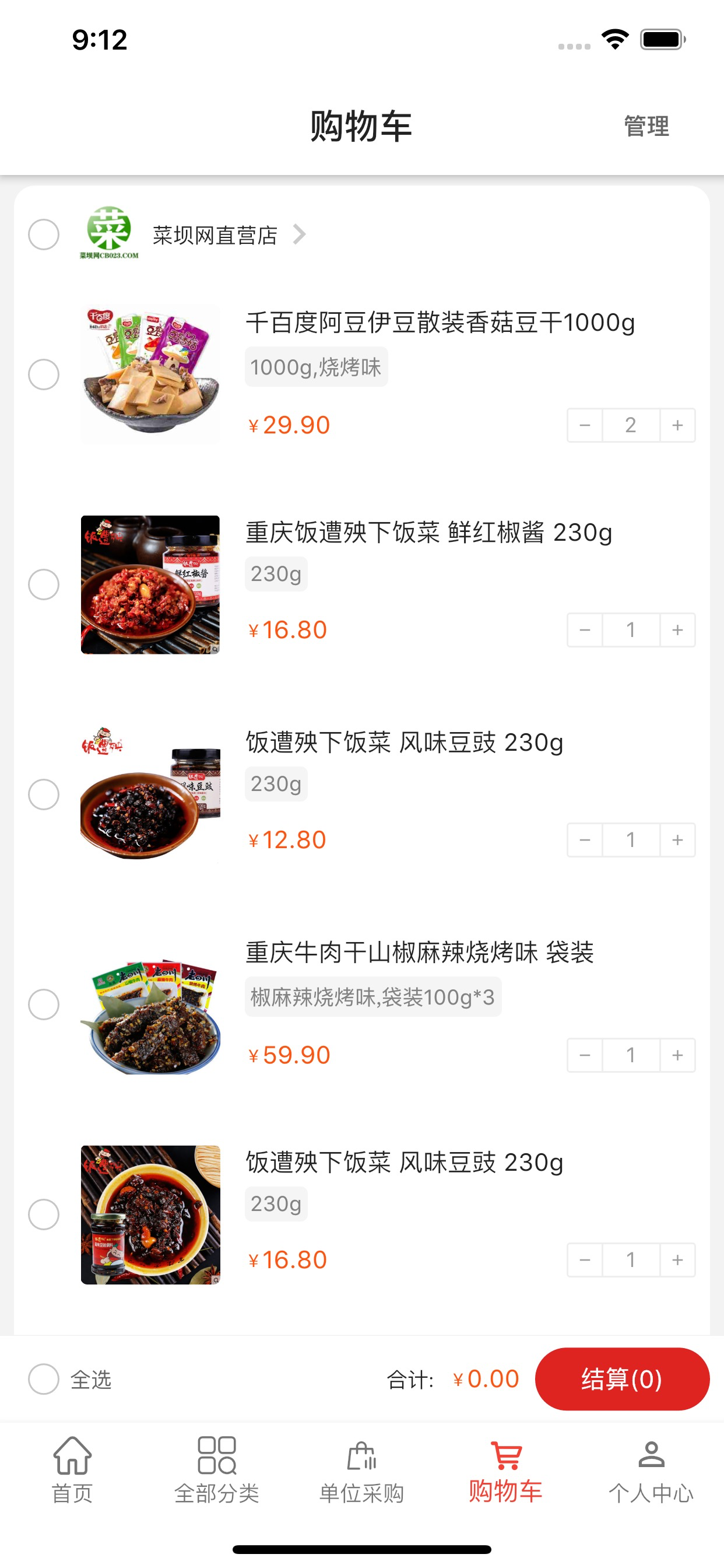Tap 结算 to check out
Image resolution: width=724 pixels, height=1568 pixels.
tap(622, 1378)
